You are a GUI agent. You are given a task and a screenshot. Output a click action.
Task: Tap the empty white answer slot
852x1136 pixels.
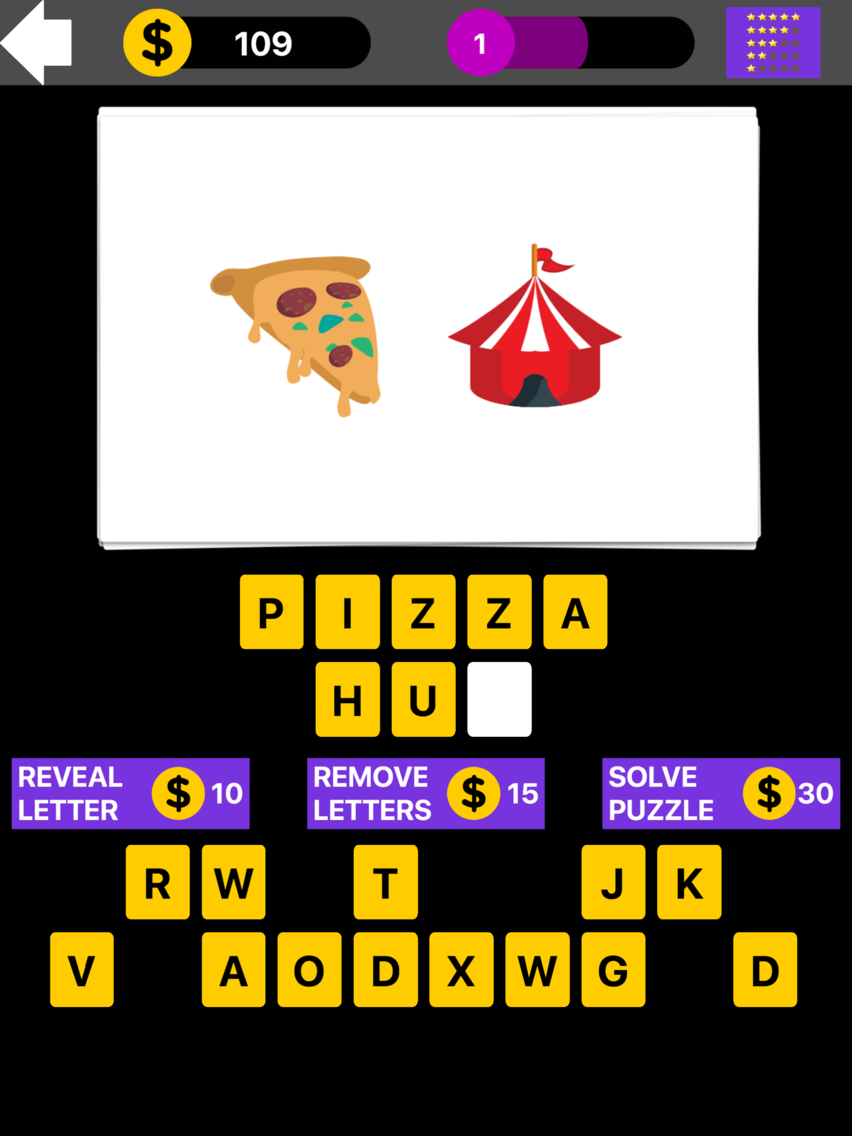[499, 699]
